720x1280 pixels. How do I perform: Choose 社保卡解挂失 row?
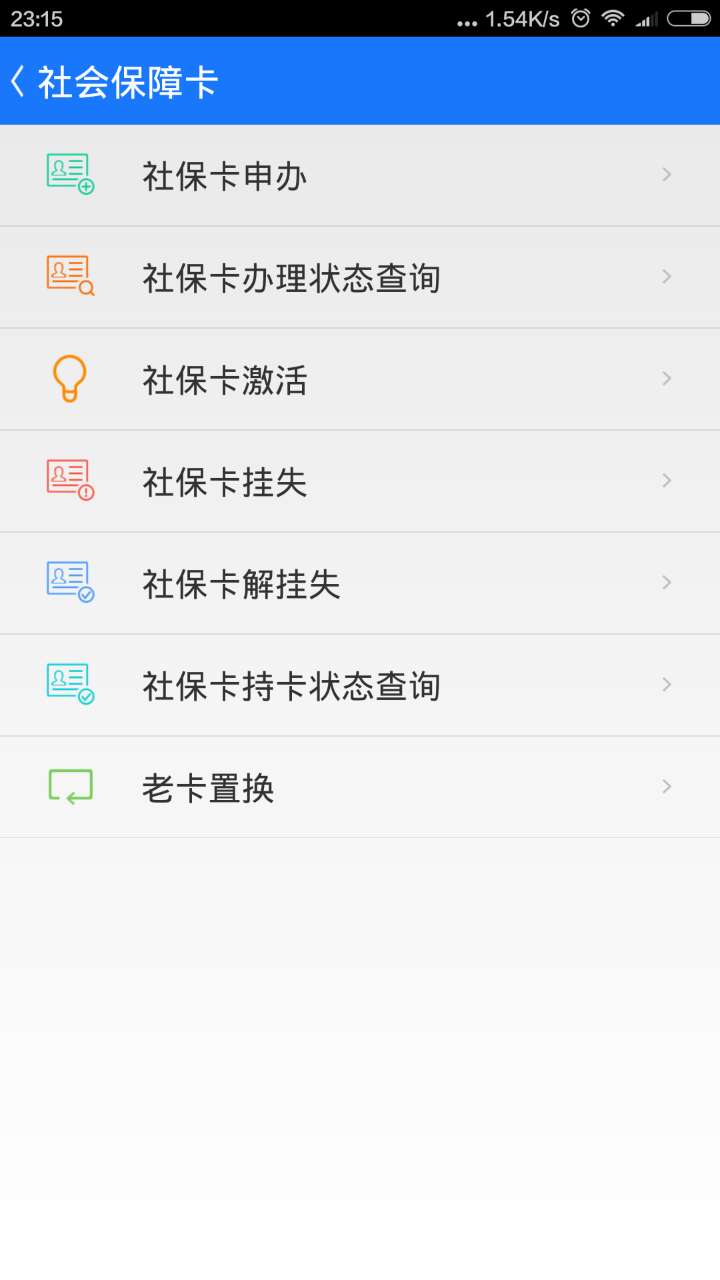360,583
